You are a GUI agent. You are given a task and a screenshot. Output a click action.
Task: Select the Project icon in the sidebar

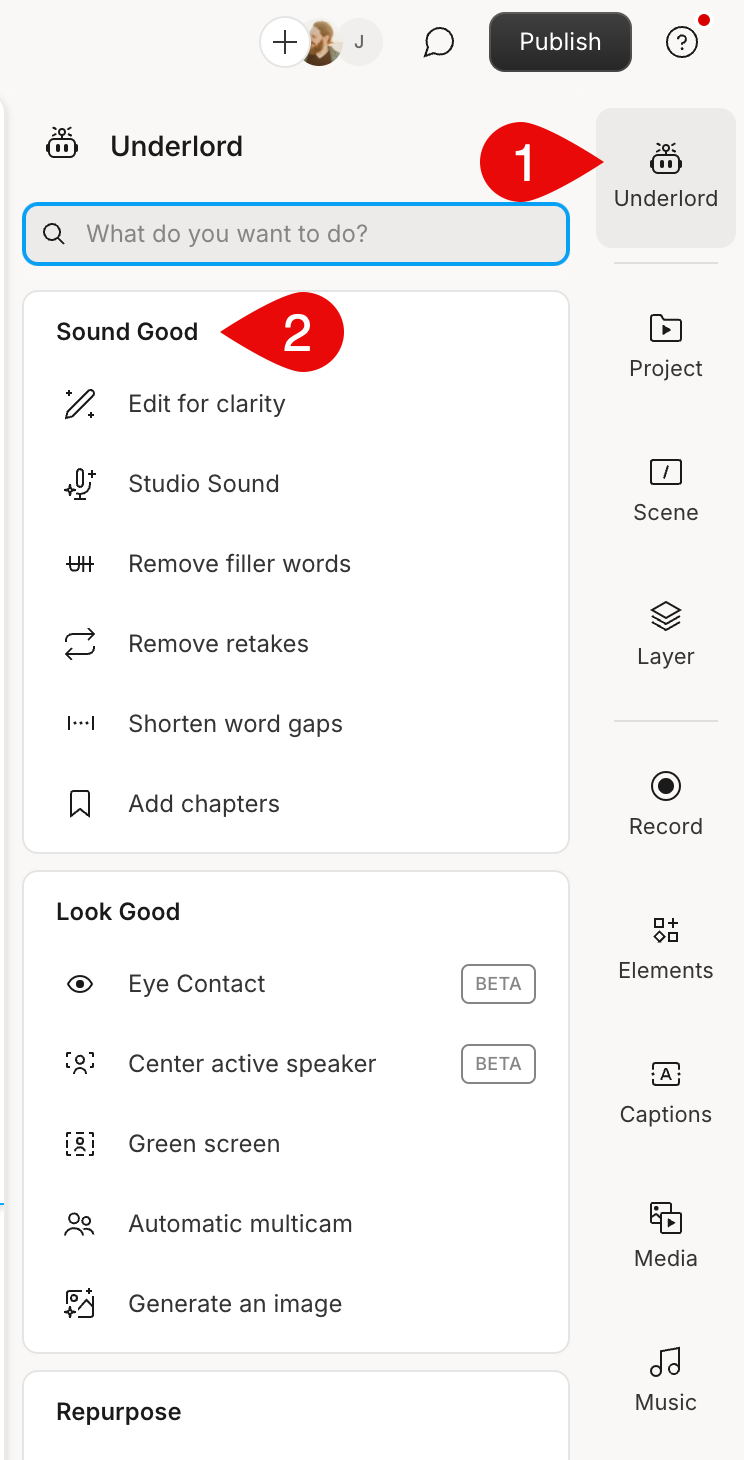[665, 345]
